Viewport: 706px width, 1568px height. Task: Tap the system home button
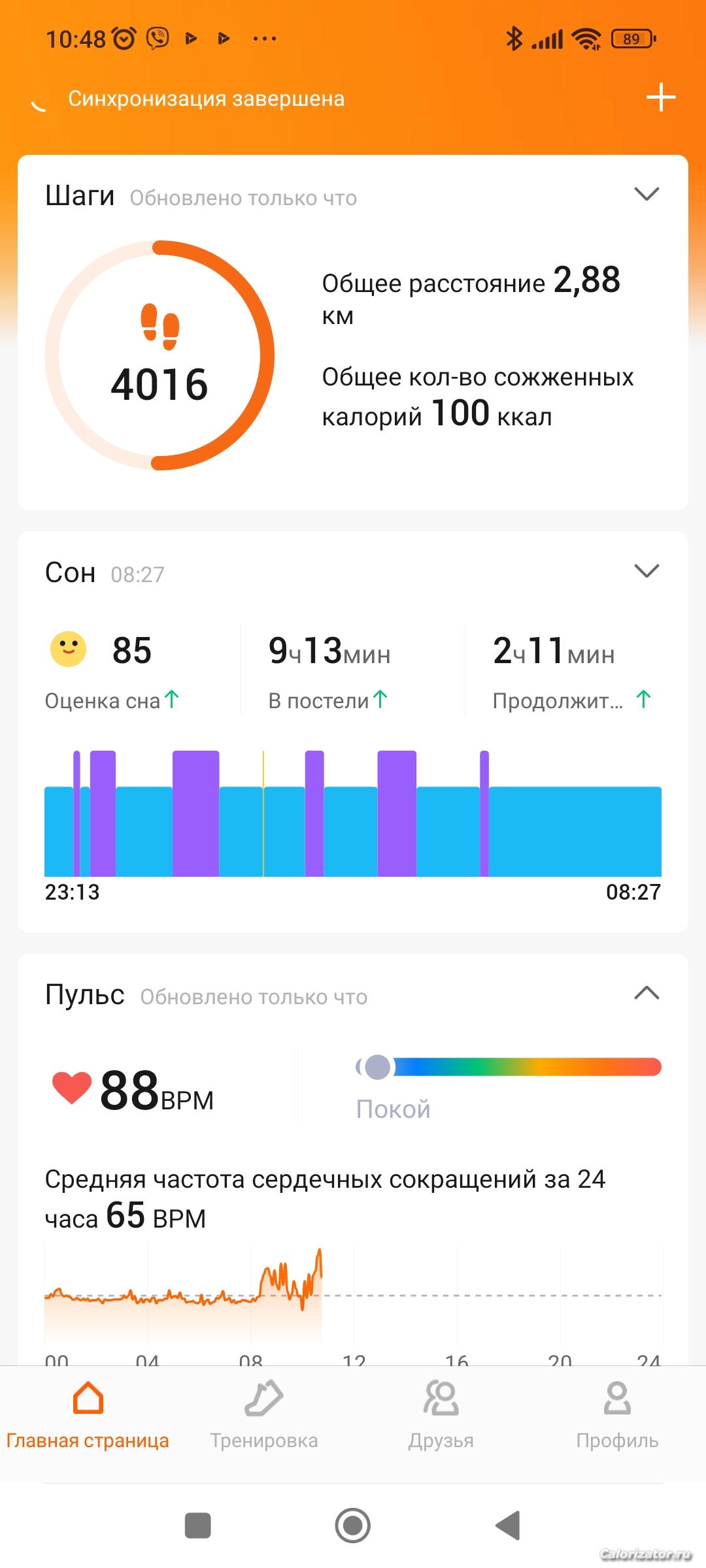353,1526
